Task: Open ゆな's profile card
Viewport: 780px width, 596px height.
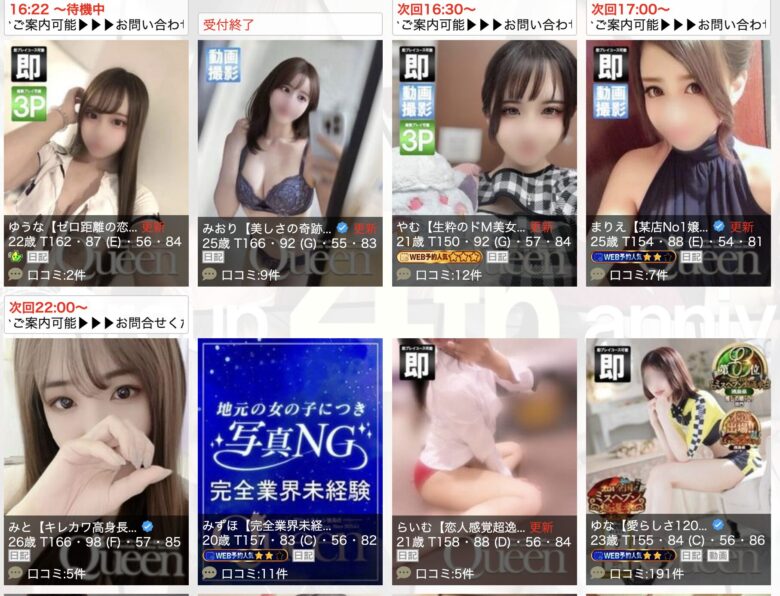Action: pyautogui.click(x=678, y=430)
